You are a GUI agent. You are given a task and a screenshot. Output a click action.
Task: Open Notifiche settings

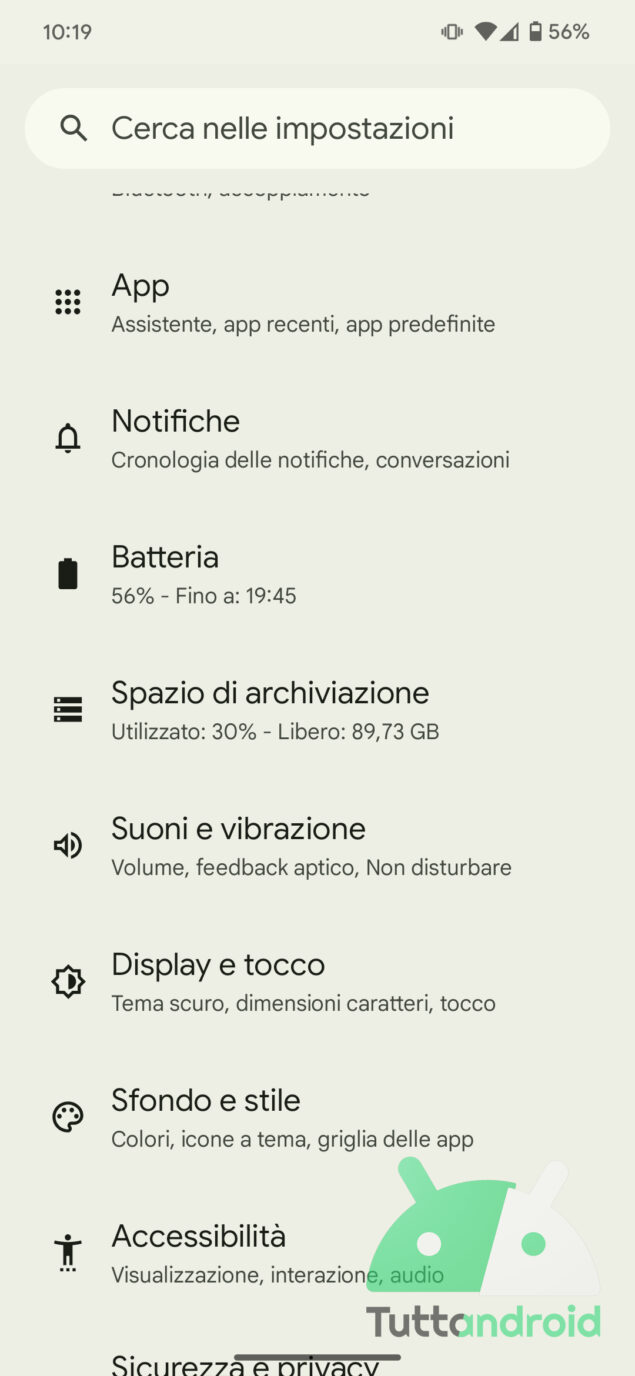coord(317,438)
